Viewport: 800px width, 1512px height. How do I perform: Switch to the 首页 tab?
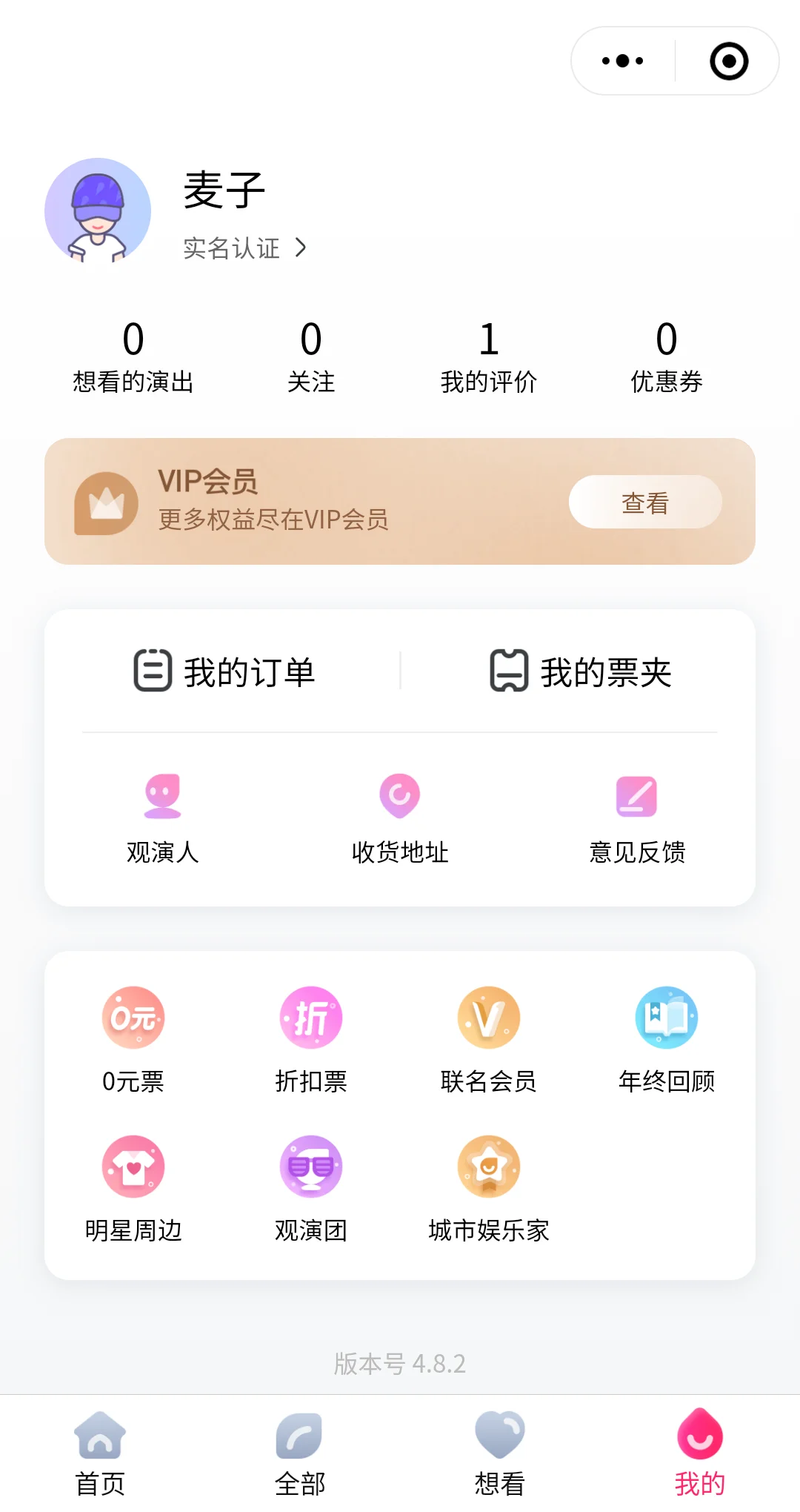(x=100, y=1453)
